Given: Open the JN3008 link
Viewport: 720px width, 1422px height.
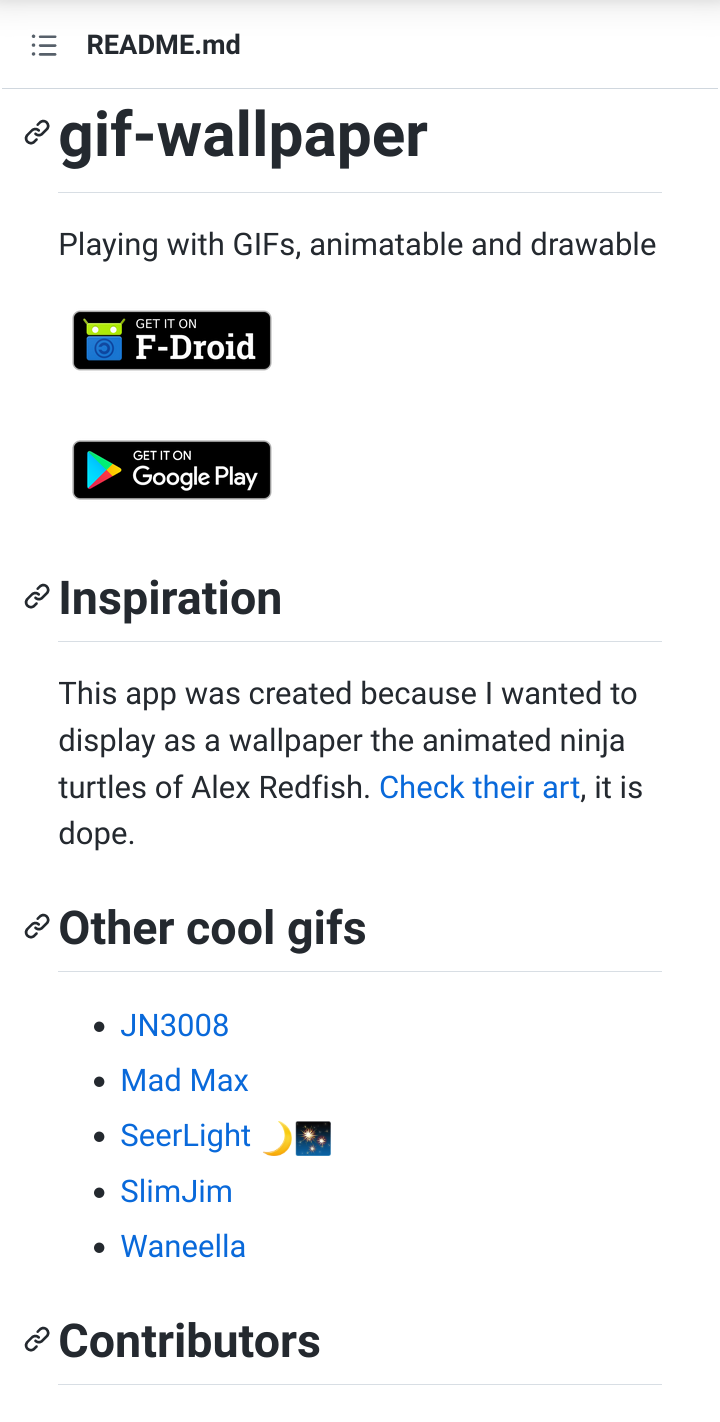Looking at the screenshot, I should click(174, 1026).
